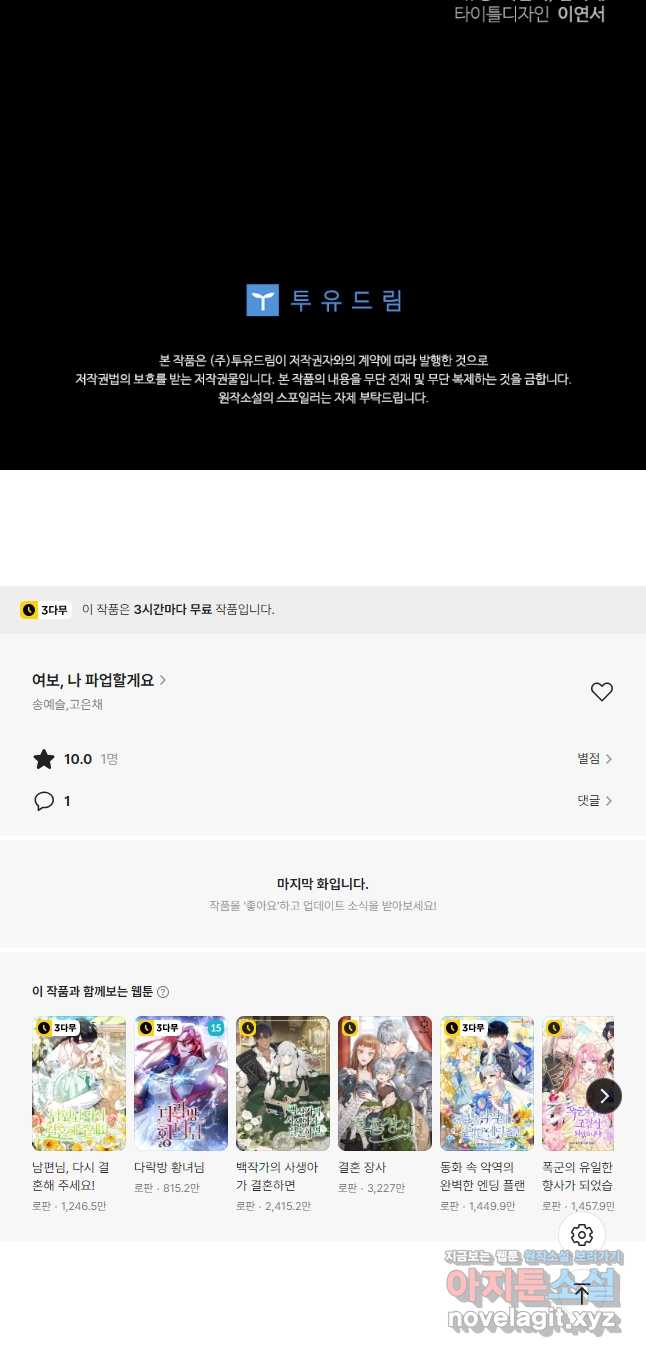Open the help icon next to 함께보는 웹툰
646x1357 pixels.
pyautogui.click(x=163, y=992)
